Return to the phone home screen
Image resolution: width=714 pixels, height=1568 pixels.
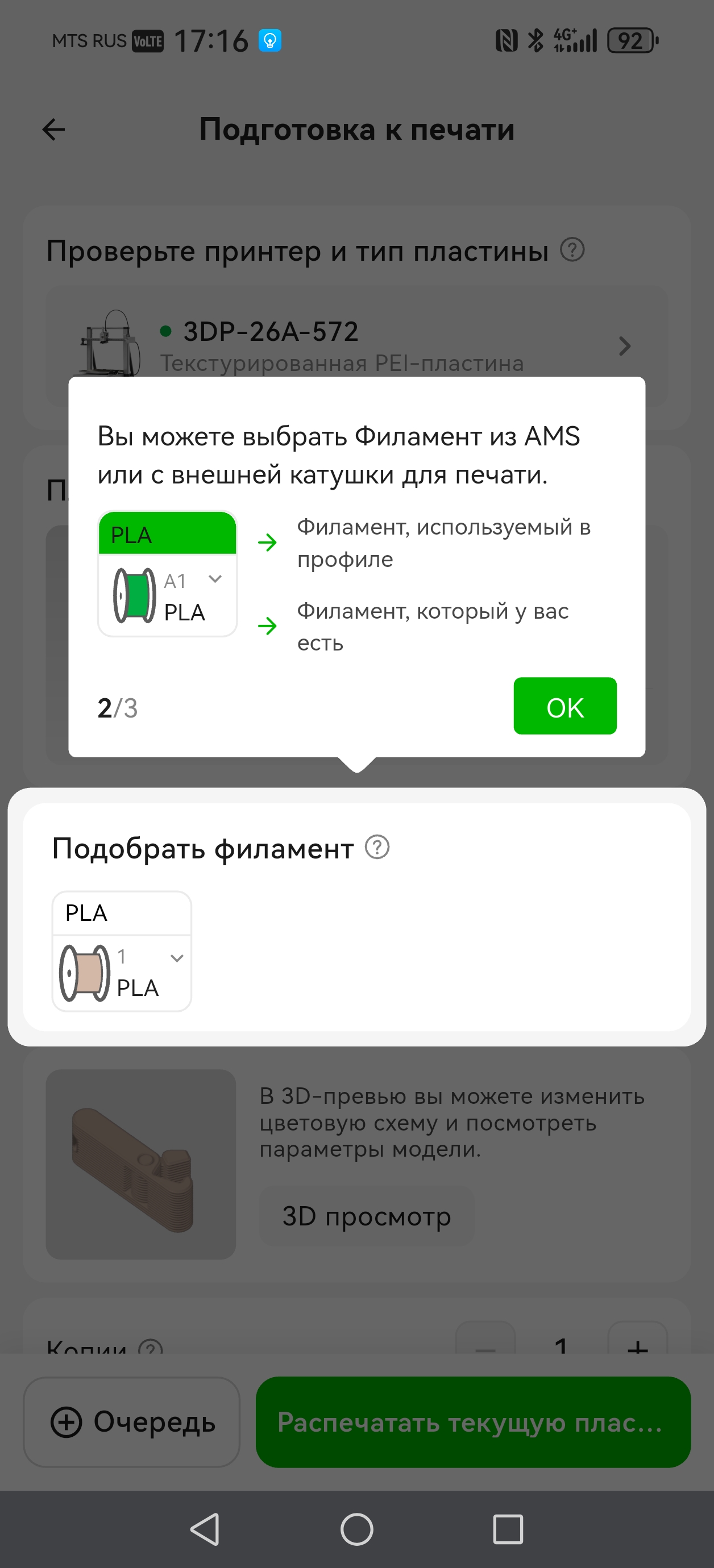(357, 1529)
